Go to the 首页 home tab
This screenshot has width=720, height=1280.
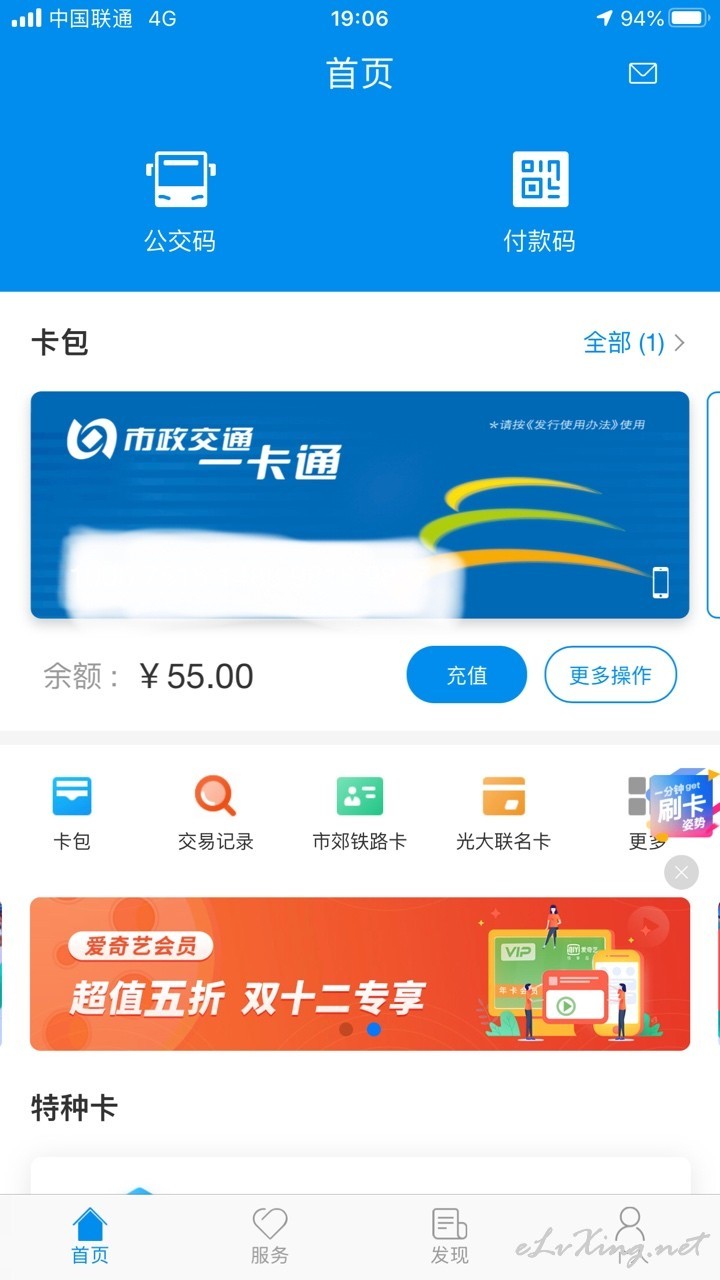pyautogui.click(x=90, y=1237)
